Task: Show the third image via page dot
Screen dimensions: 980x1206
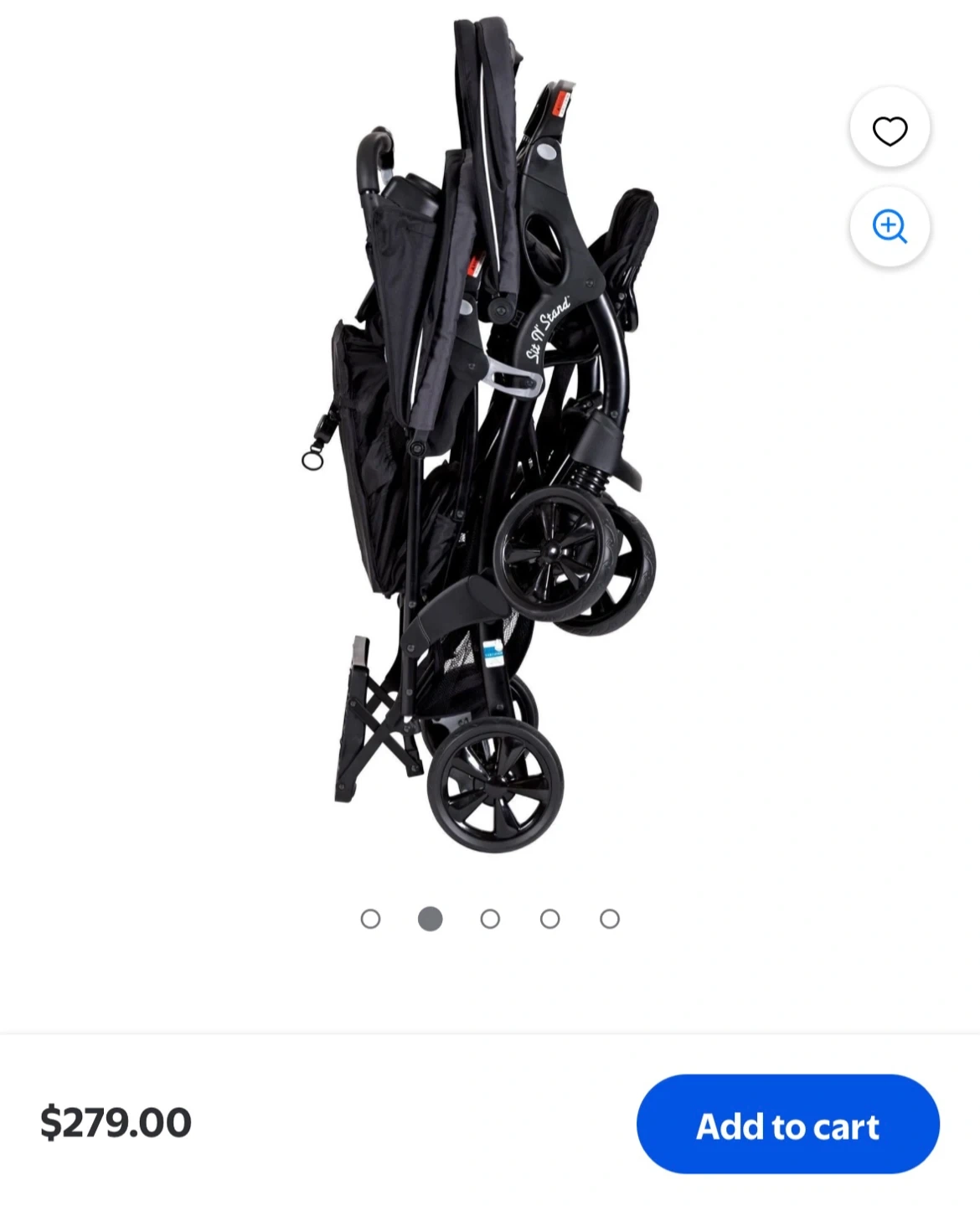Action: [x=490, y=920]
